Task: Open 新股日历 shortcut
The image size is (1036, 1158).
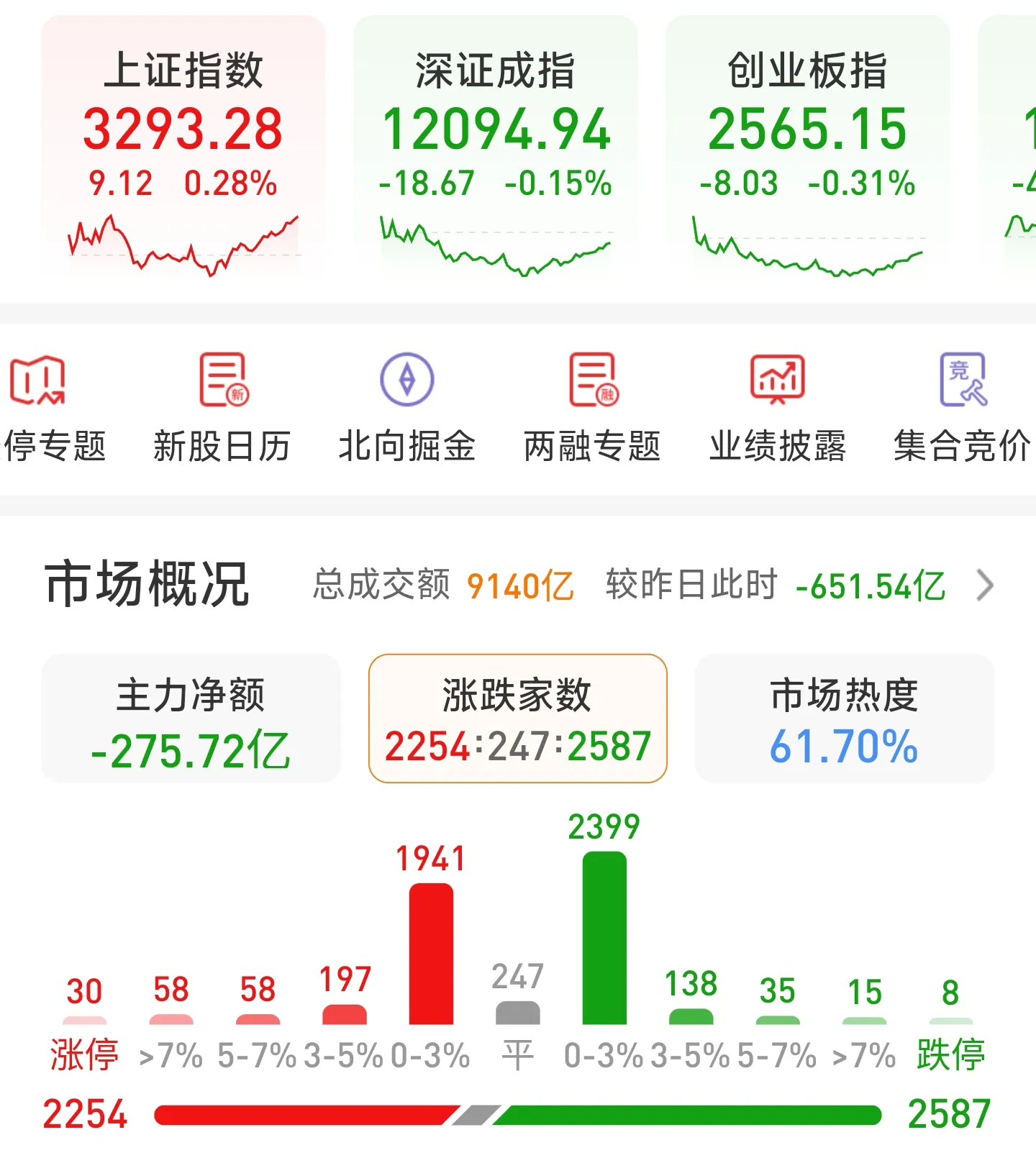Action: click(x=222, y=406)
